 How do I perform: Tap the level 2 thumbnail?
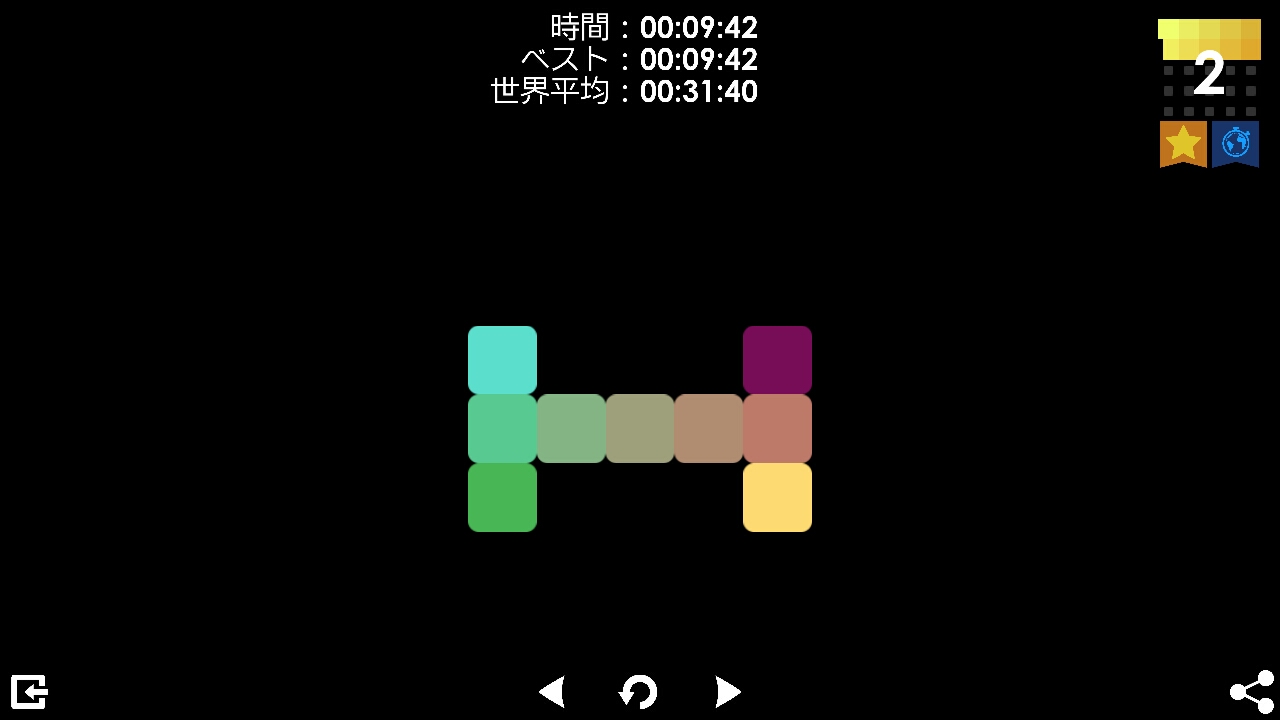click(1209, 68)
